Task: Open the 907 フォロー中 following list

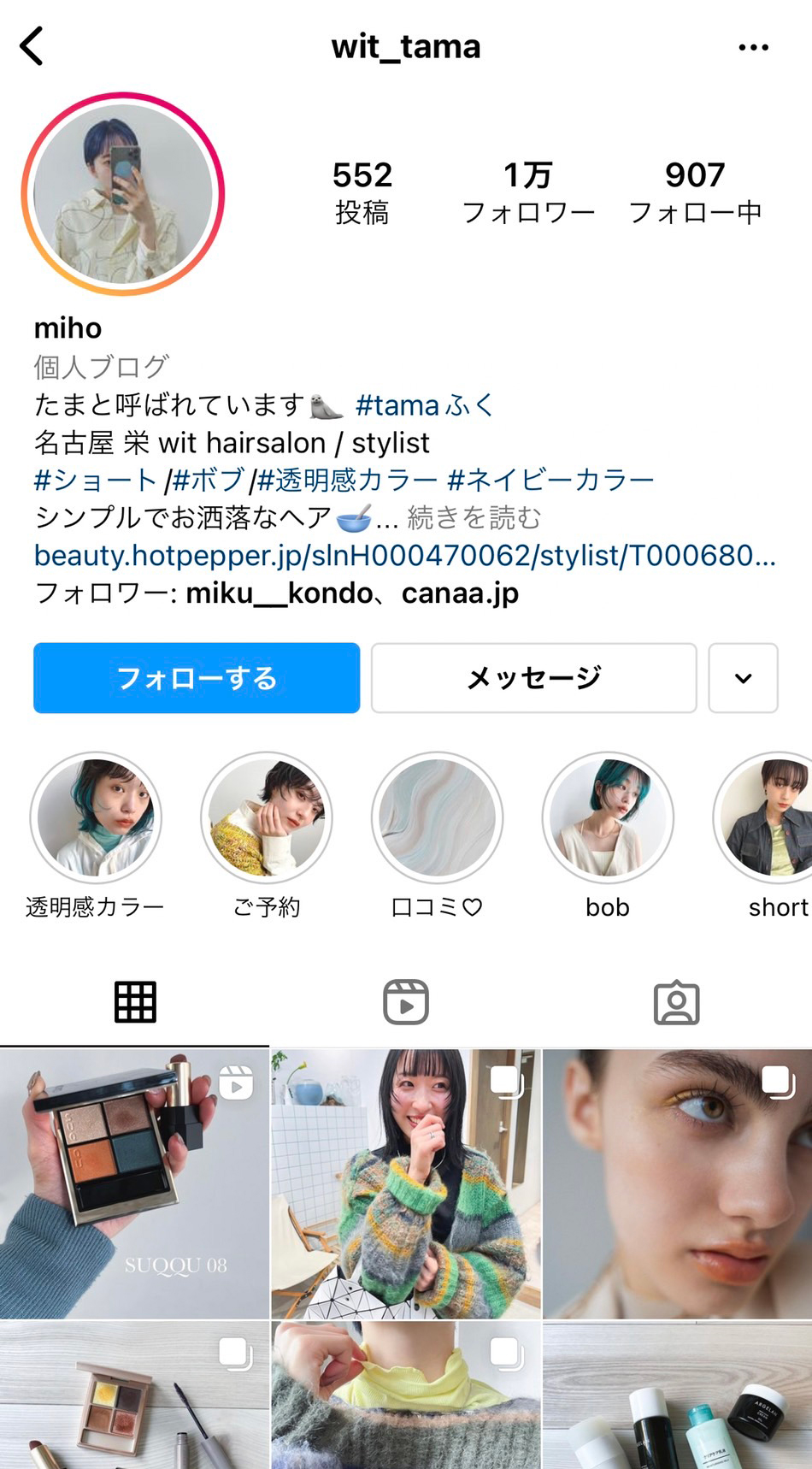Action: pos(694,192)
